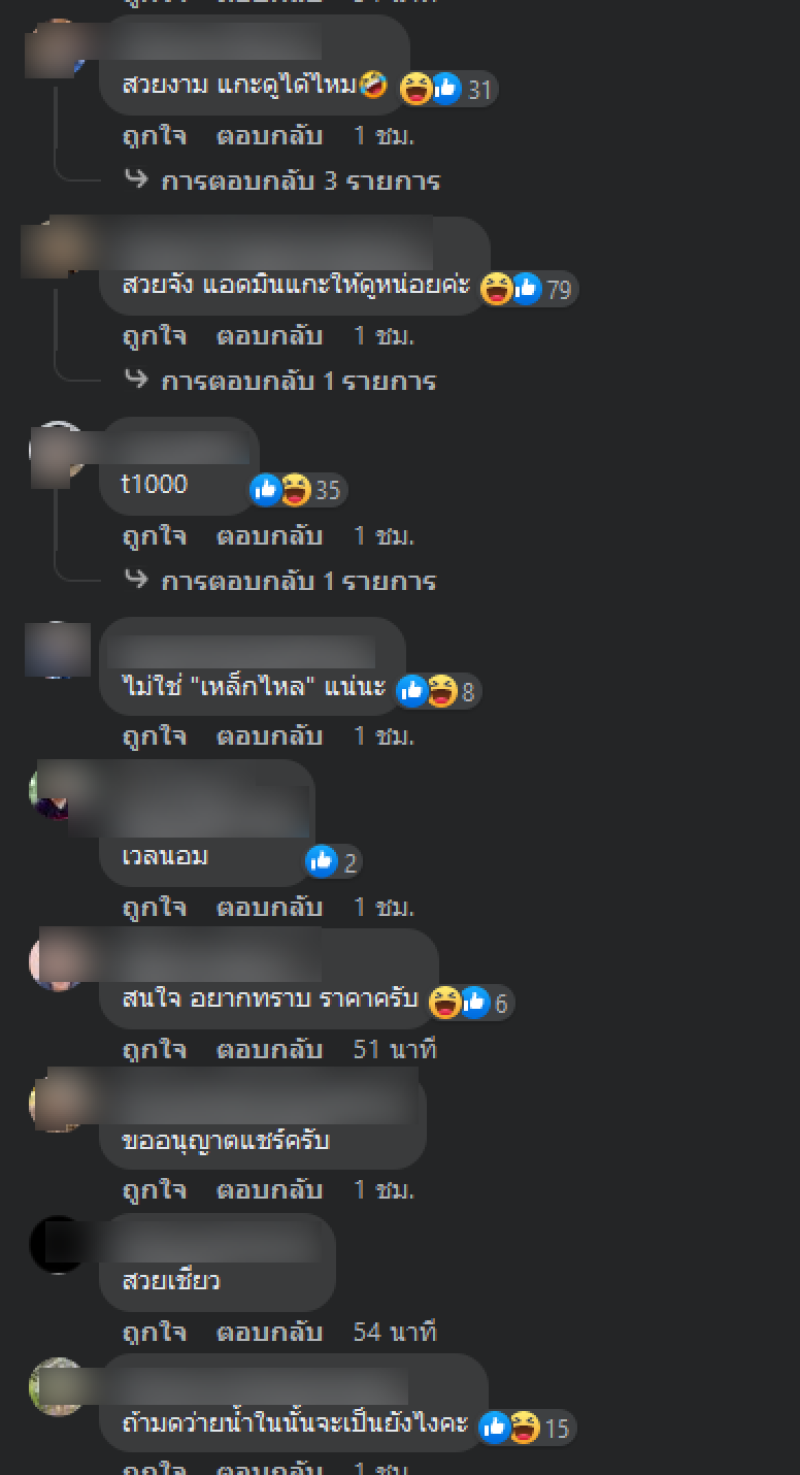Like the comment "สวยงาม แกะดูได้ไหม"
The height and width of the screenshot is (1475, 800).
click(x=154, y=136)
